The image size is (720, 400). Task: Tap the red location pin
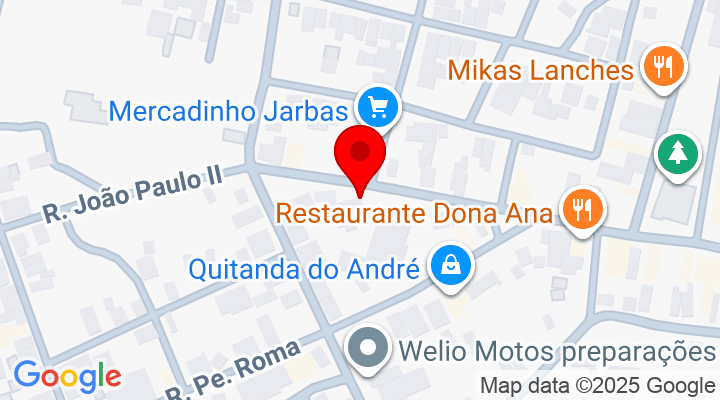pos(359,156)
